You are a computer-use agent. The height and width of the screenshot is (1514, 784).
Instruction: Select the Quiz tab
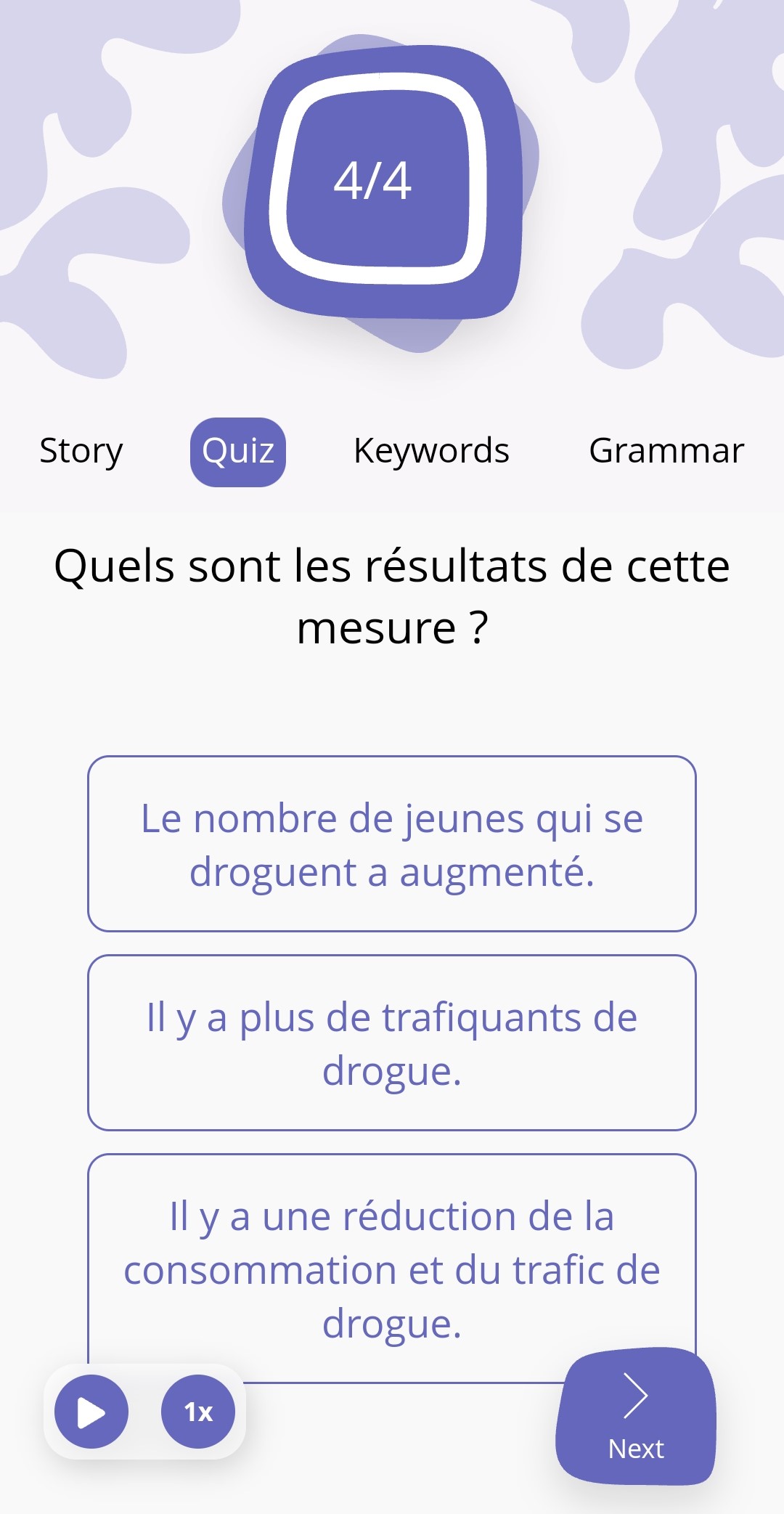pyautogui.click(x=238, y=452)
